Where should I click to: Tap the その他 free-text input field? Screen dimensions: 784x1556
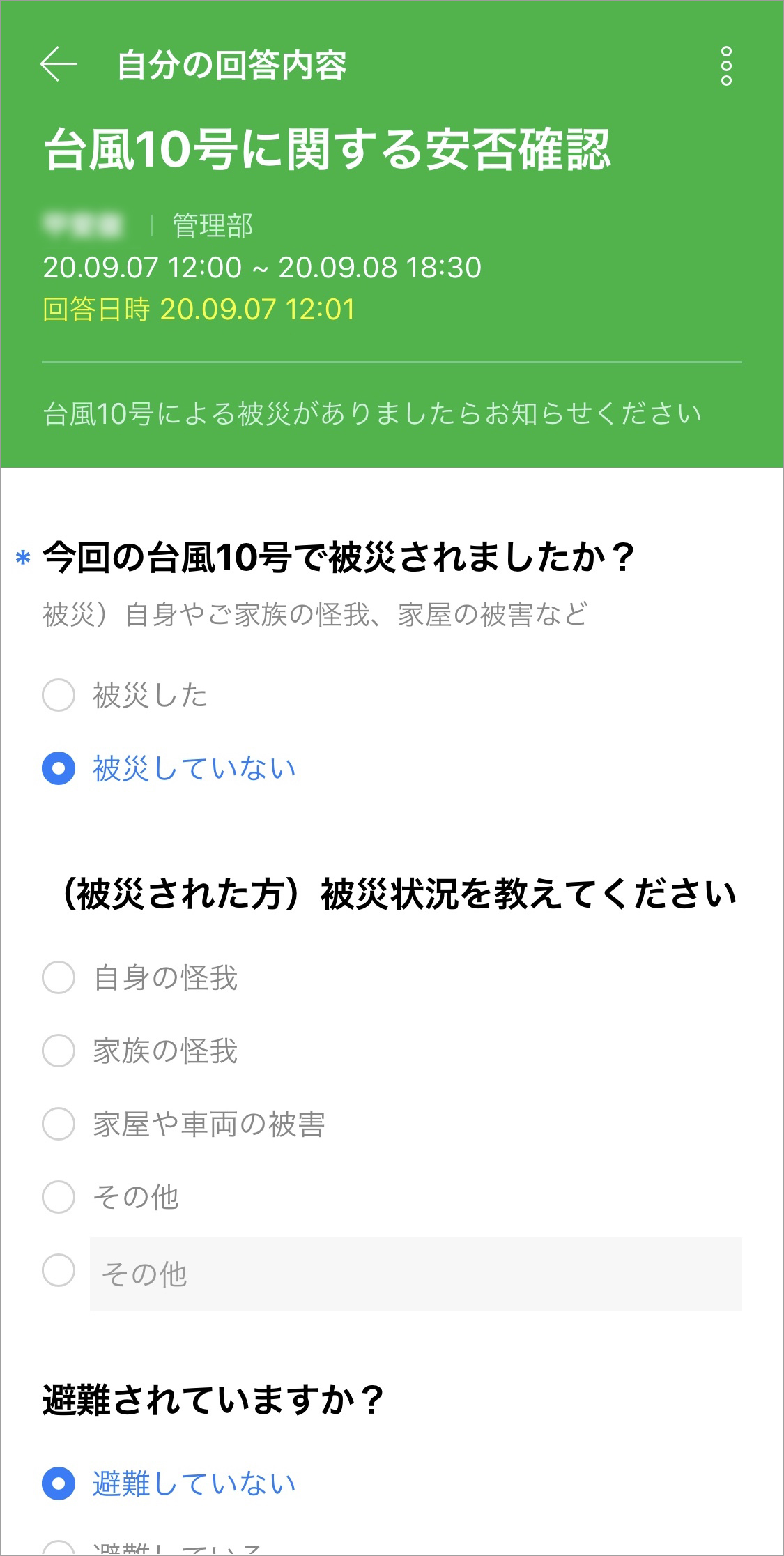[x=415, y=1274]
